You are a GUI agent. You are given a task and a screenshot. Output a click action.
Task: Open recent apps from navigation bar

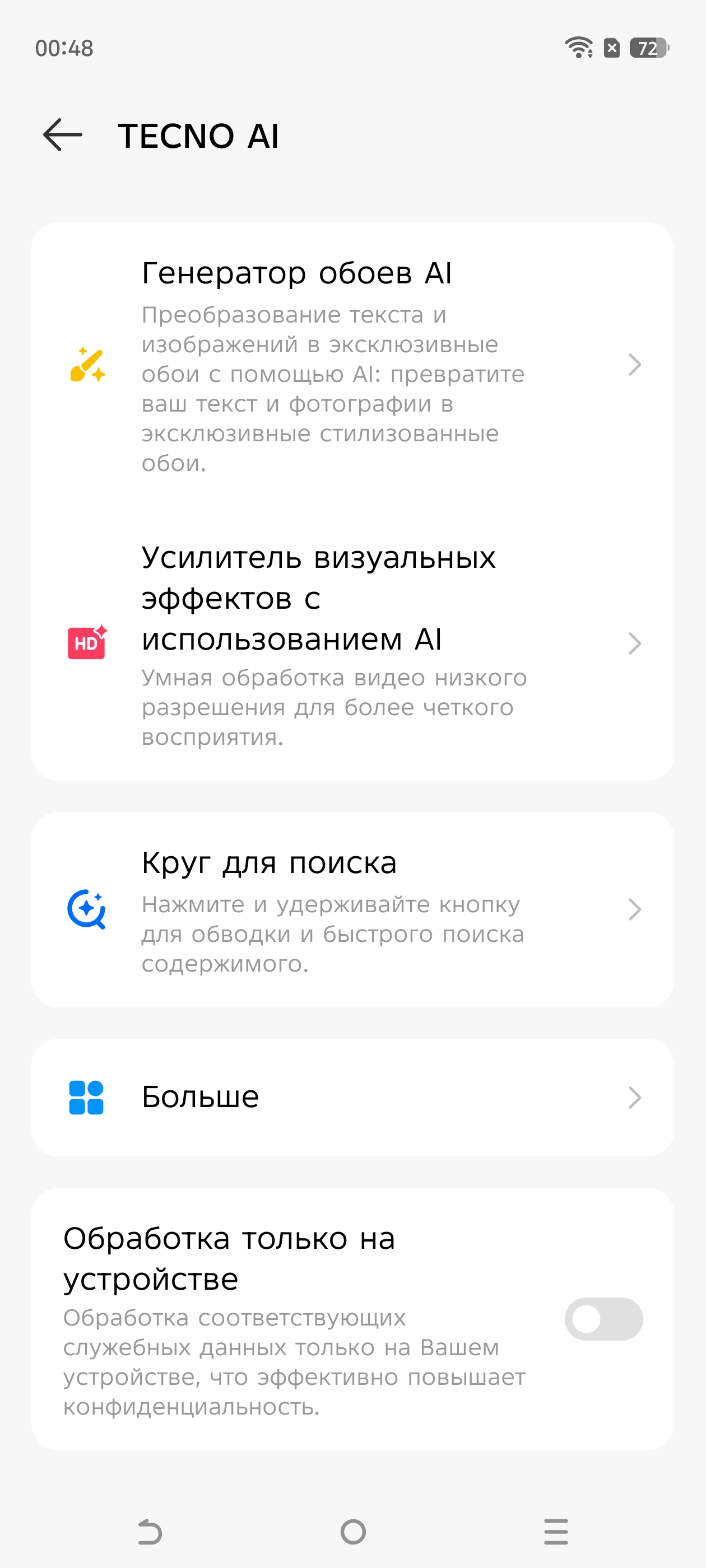tap(555, 1532)
